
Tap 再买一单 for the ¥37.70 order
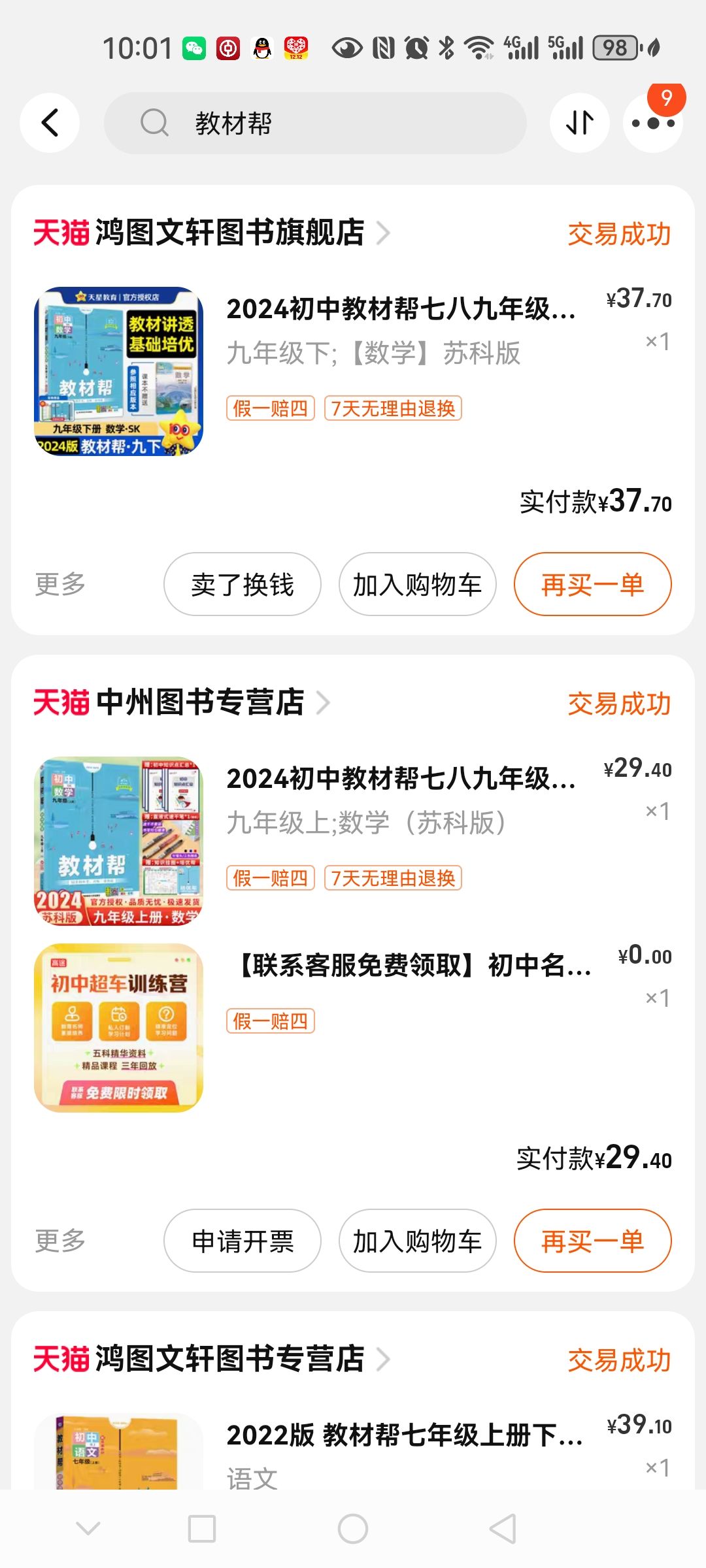click(593, 584)
